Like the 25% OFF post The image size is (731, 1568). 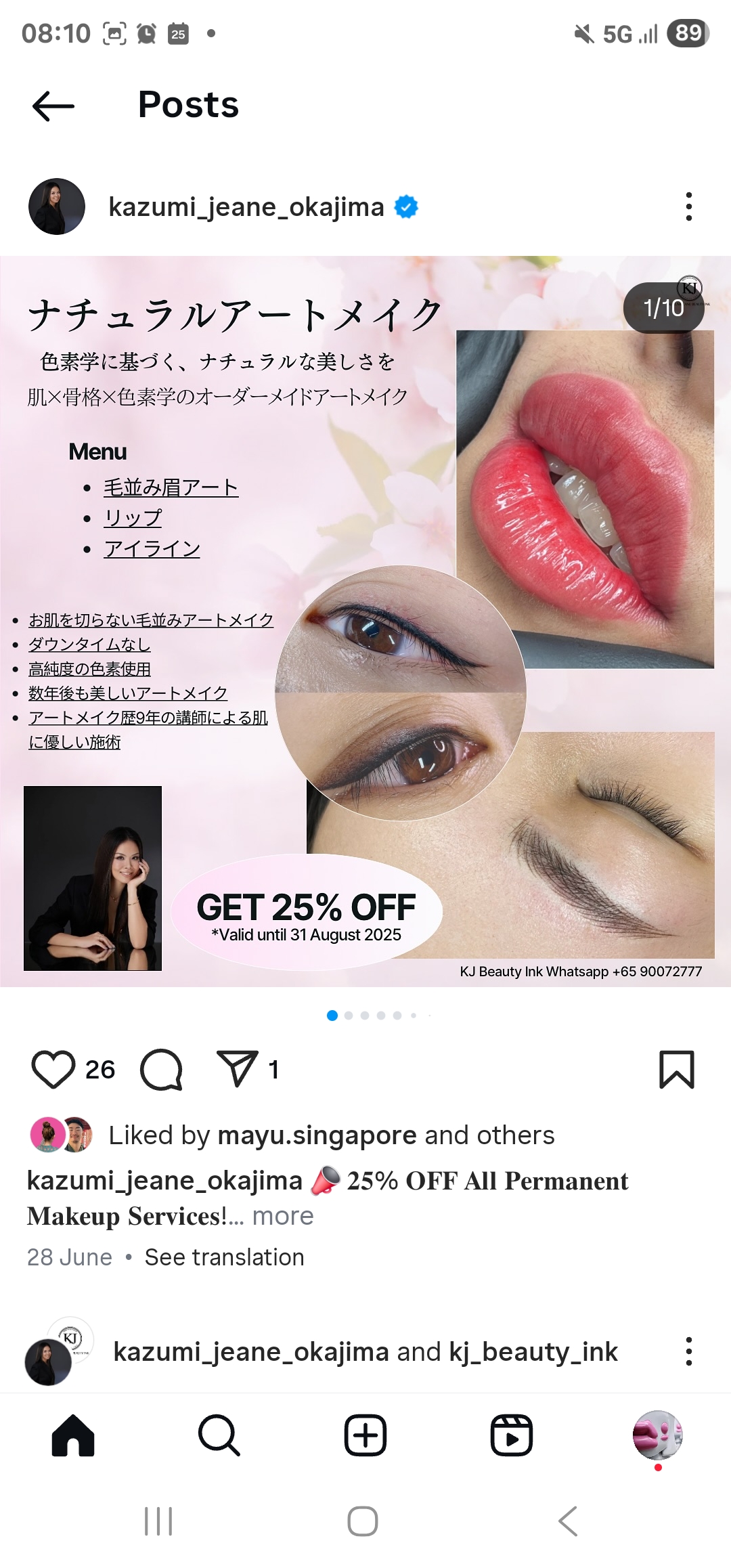53,1070
